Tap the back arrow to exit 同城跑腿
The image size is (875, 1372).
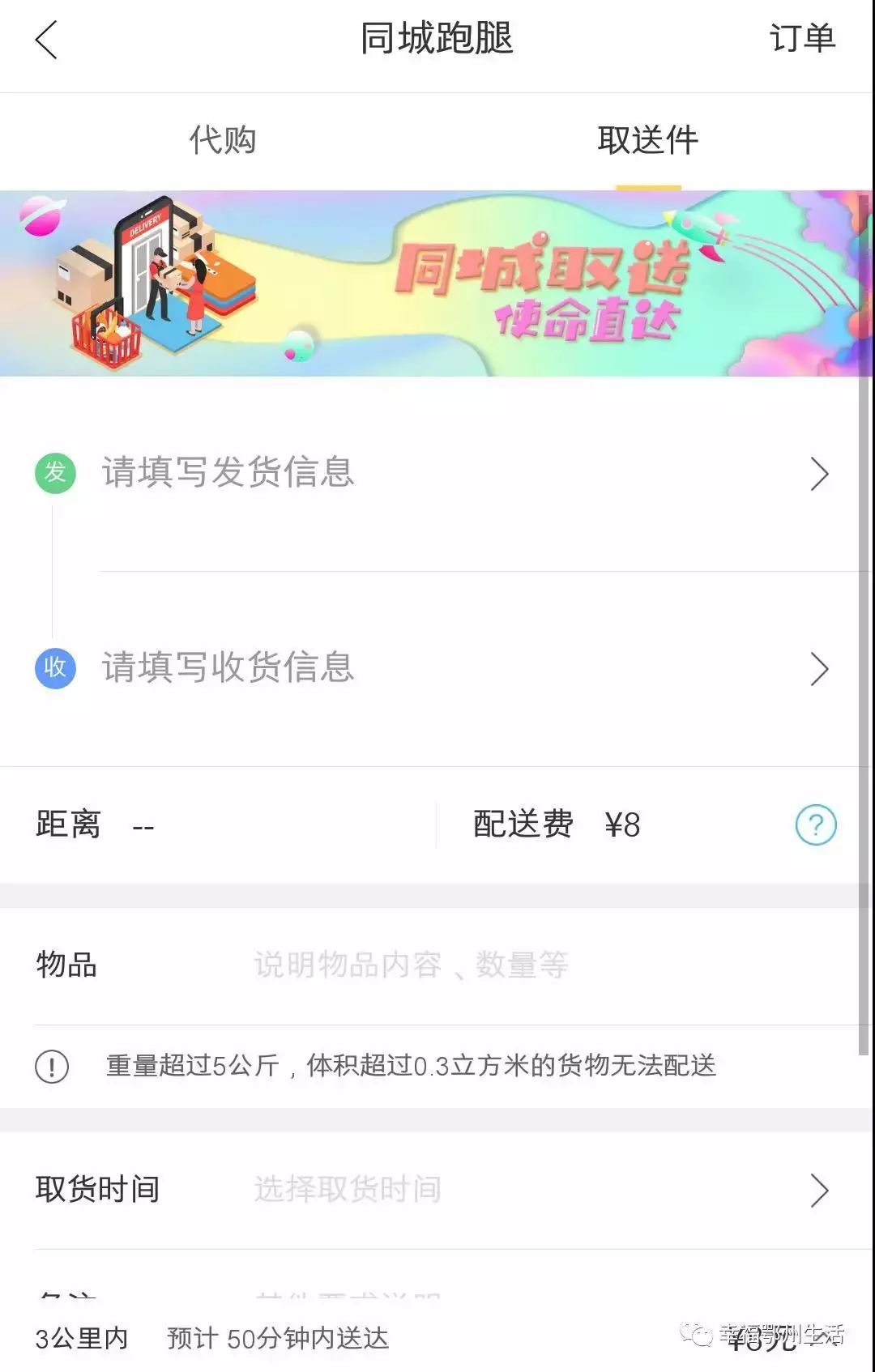pos(46,40)
